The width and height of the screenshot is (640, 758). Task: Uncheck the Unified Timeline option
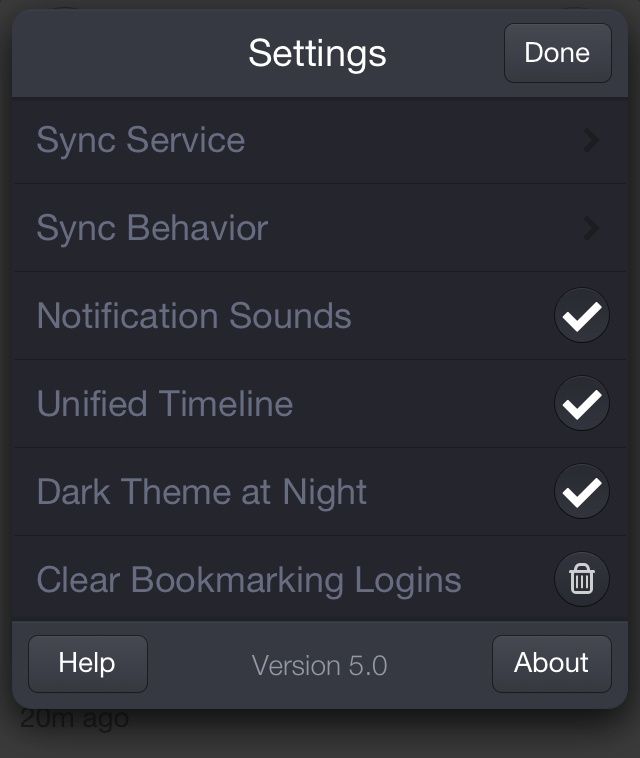[581, 404]
